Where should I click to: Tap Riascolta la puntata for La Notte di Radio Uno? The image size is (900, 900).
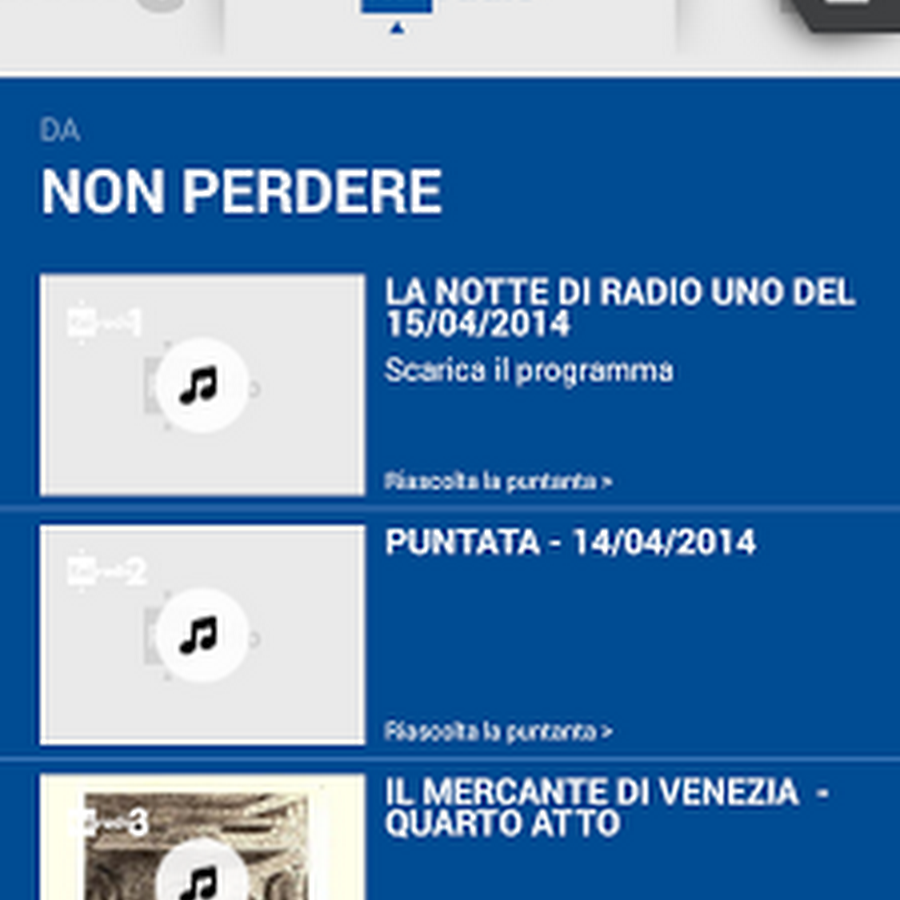point(498,481)
